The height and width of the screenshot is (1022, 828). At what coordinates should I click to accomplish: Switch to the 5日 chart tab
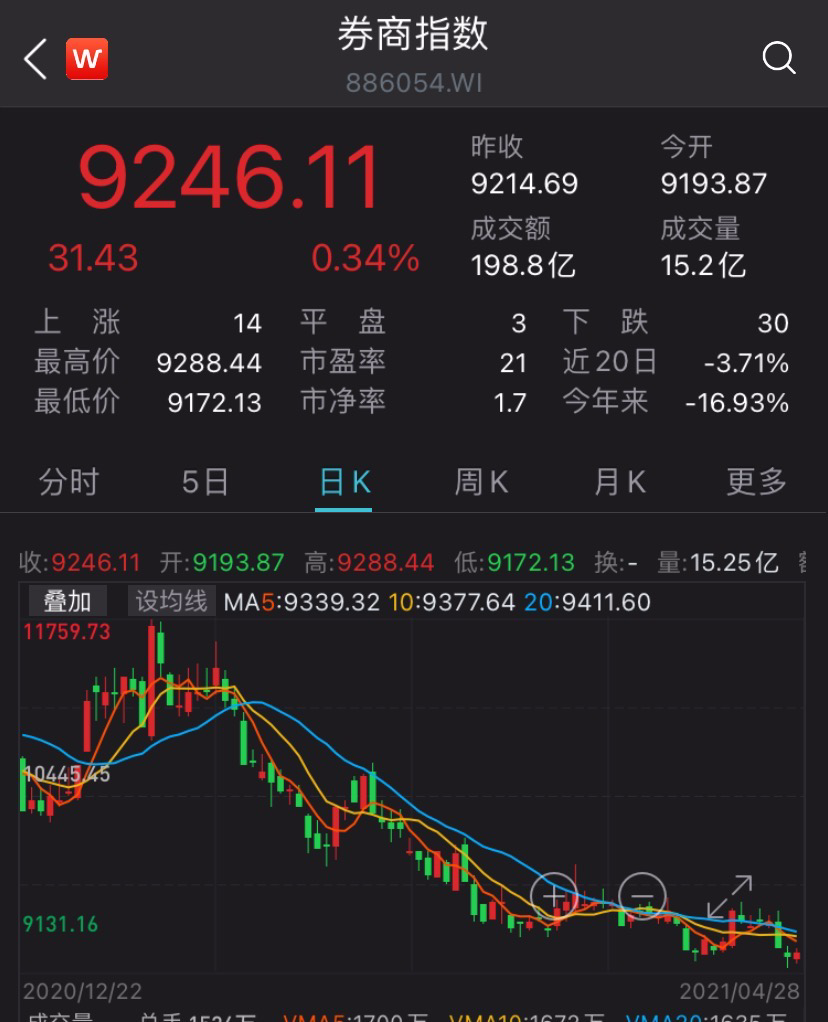click(x=205, y=482)
